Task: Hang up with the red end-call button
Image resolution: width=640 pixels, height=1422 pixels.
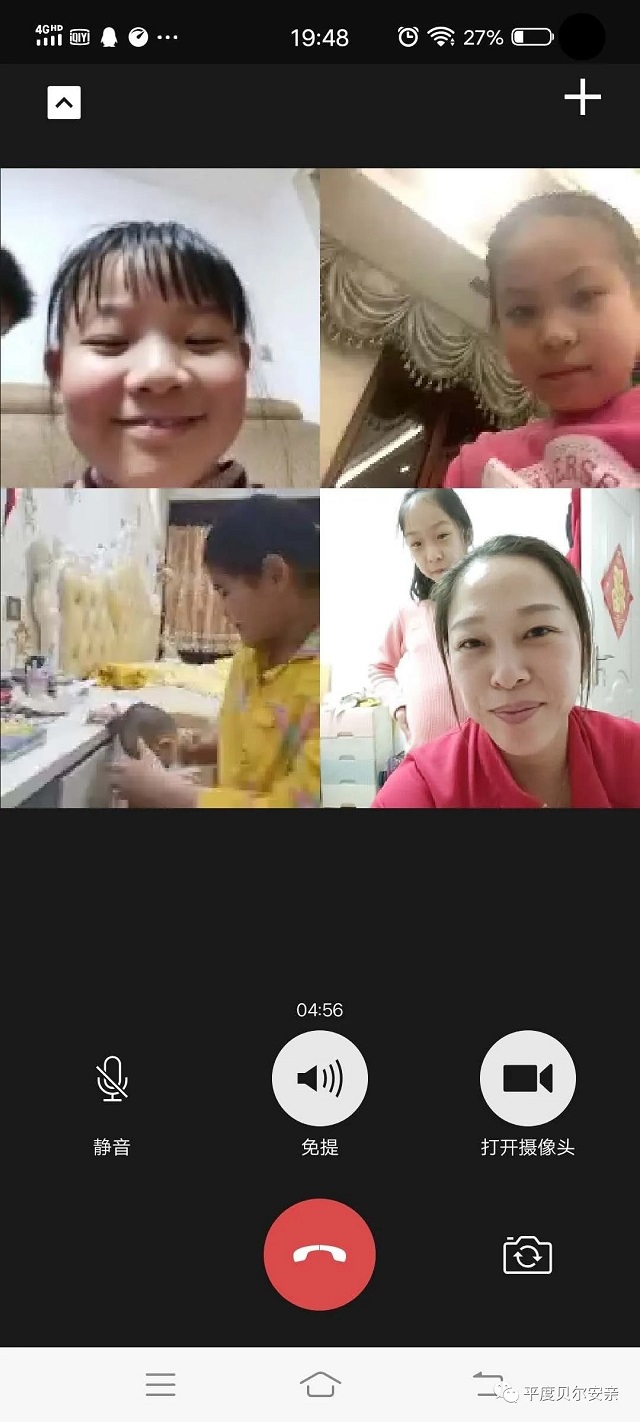Action: tap(320, 1254)
